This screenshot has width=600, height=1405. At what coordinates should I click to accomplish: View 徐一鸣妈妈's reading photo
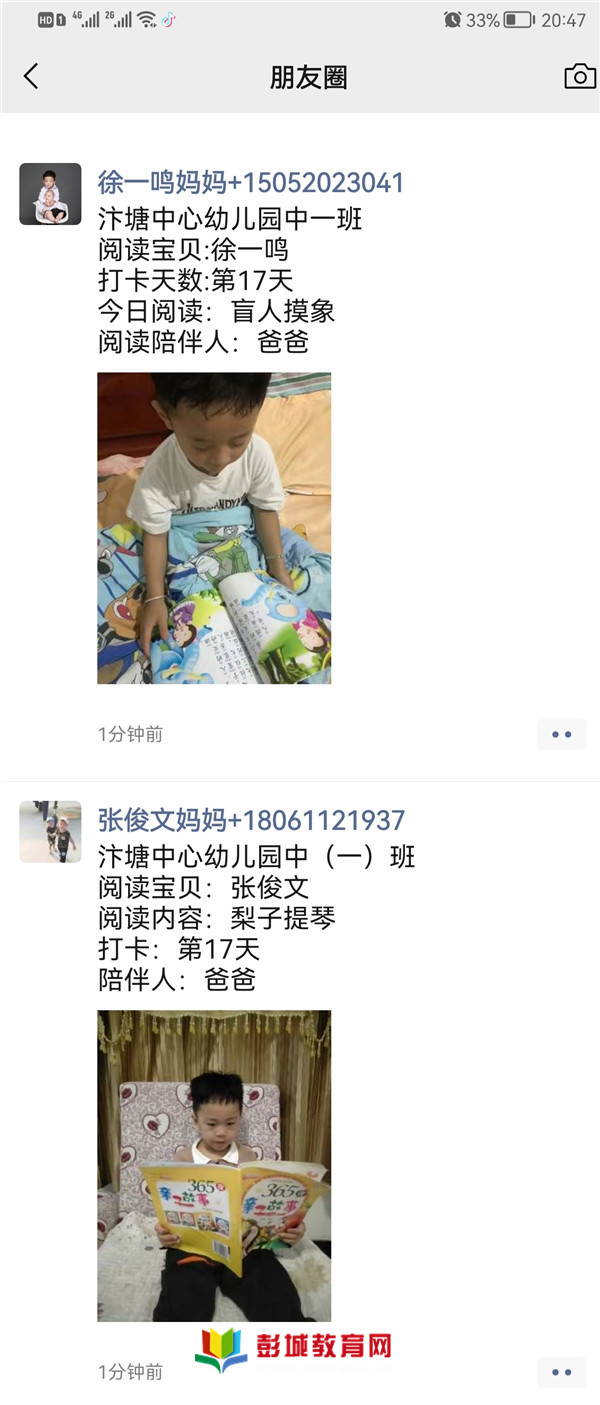click(x=214, y=528)
